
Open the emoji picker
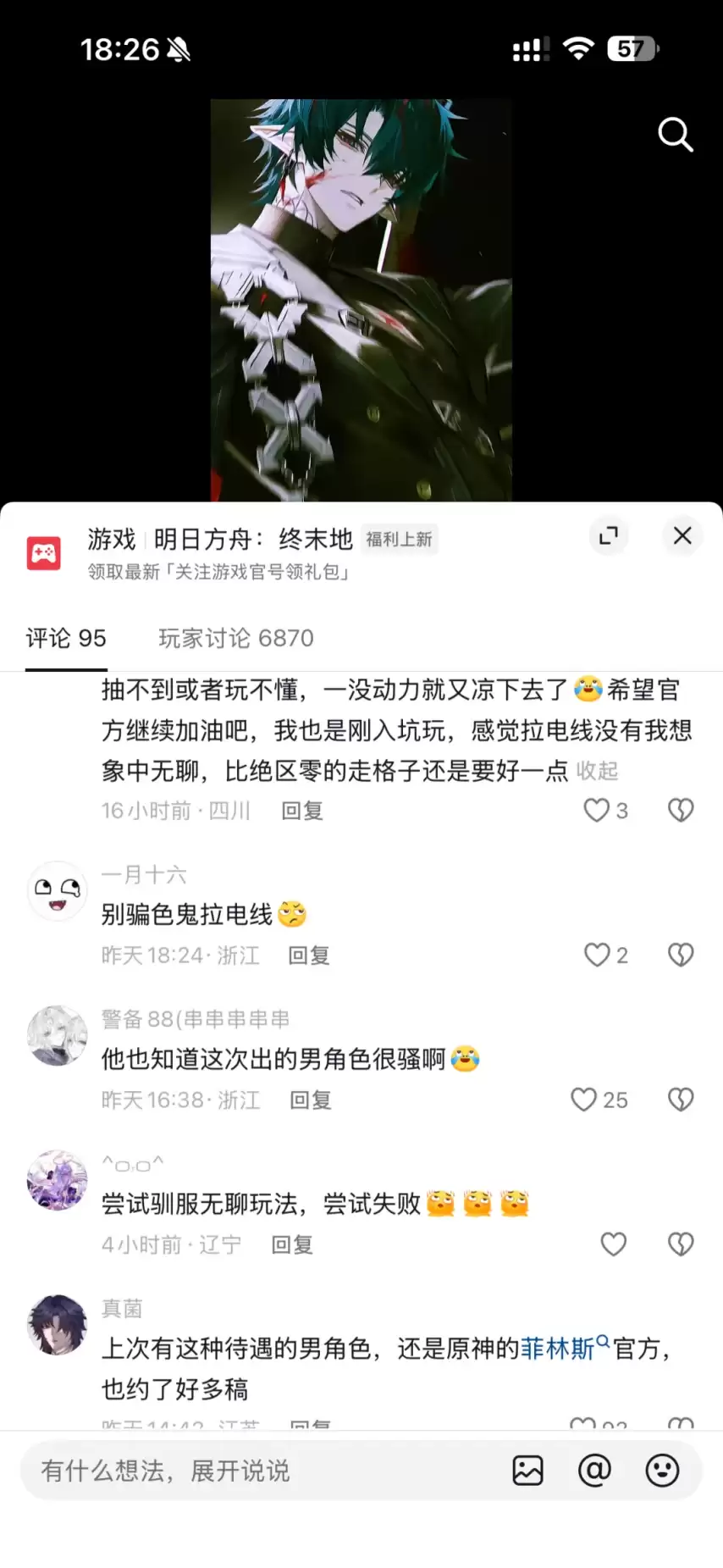662,1471
